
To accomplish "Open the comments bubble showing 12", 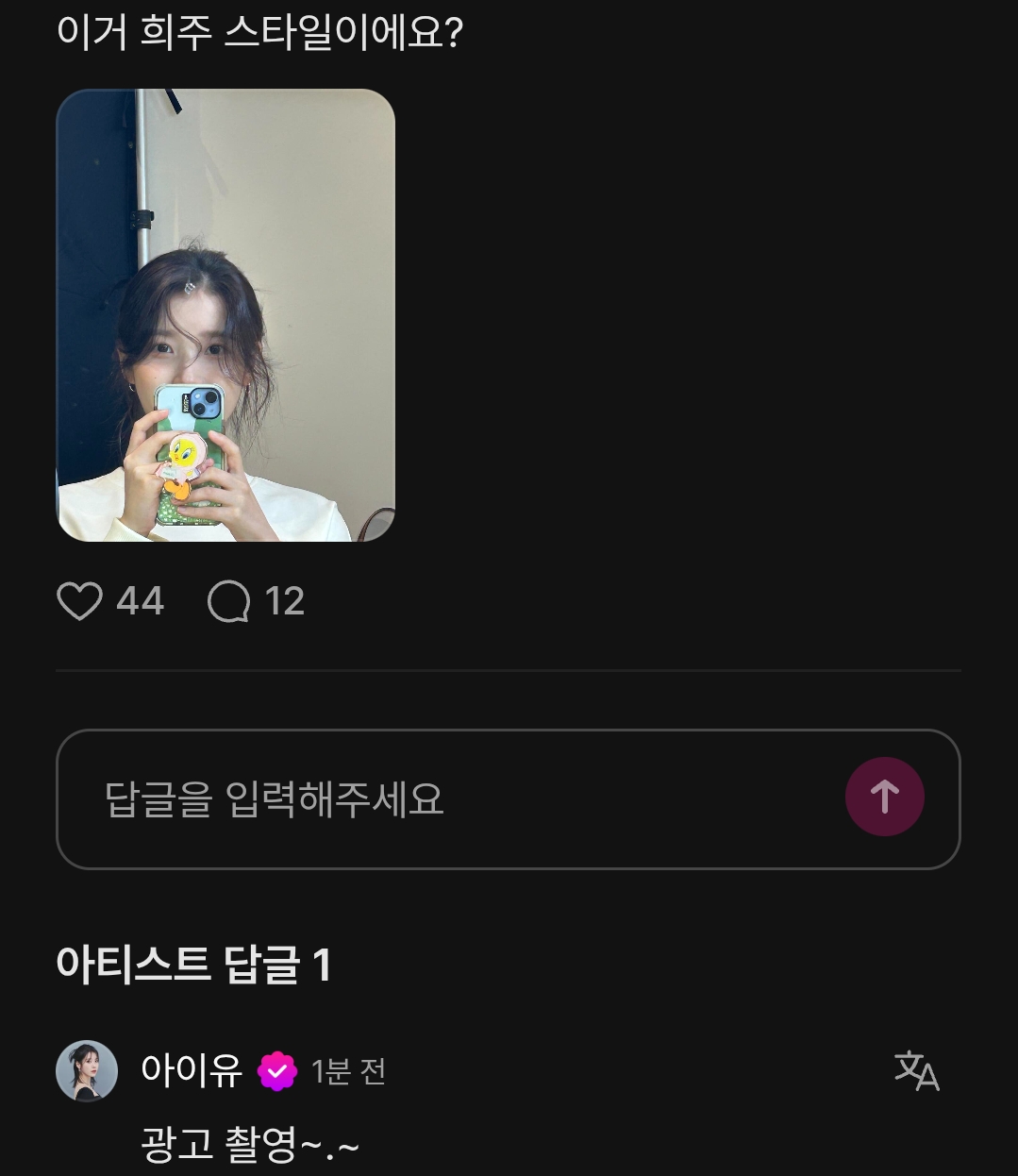I will click(229, 601).
